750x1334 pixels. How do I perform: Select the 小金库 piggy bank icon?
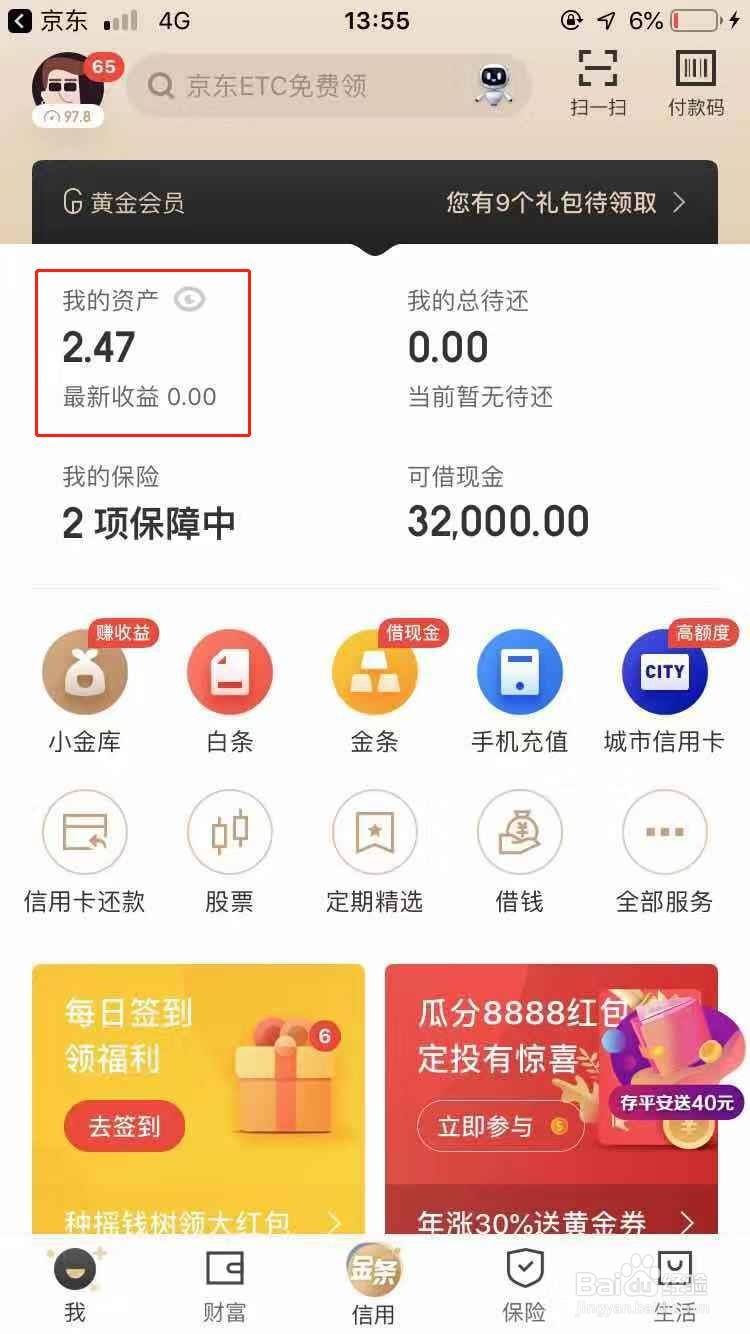[85, 672]
